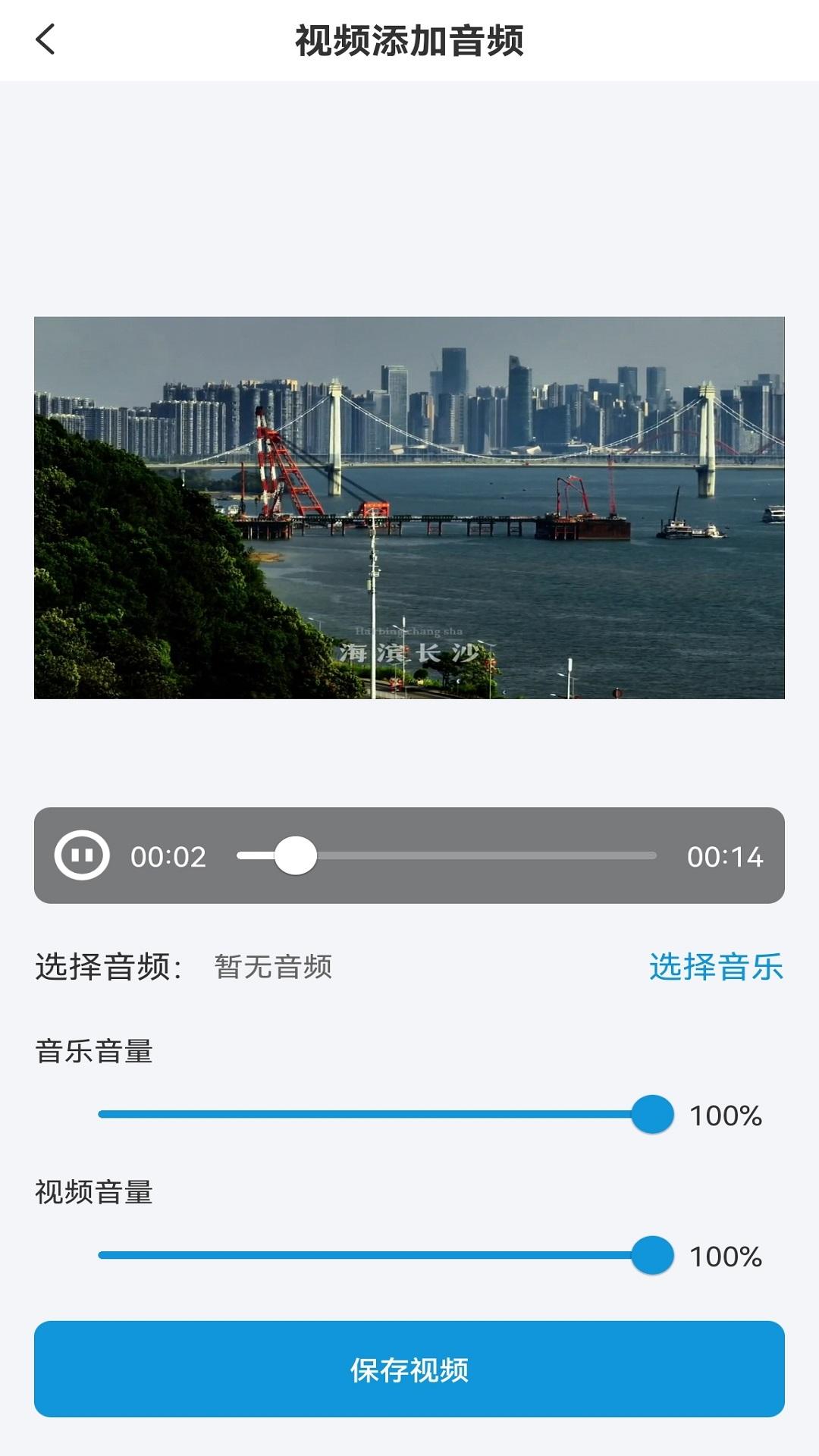Go back from 视频添加音频 screen
Screen dimensions: 819x1456
pyautogui.click(x=45, y=39)
